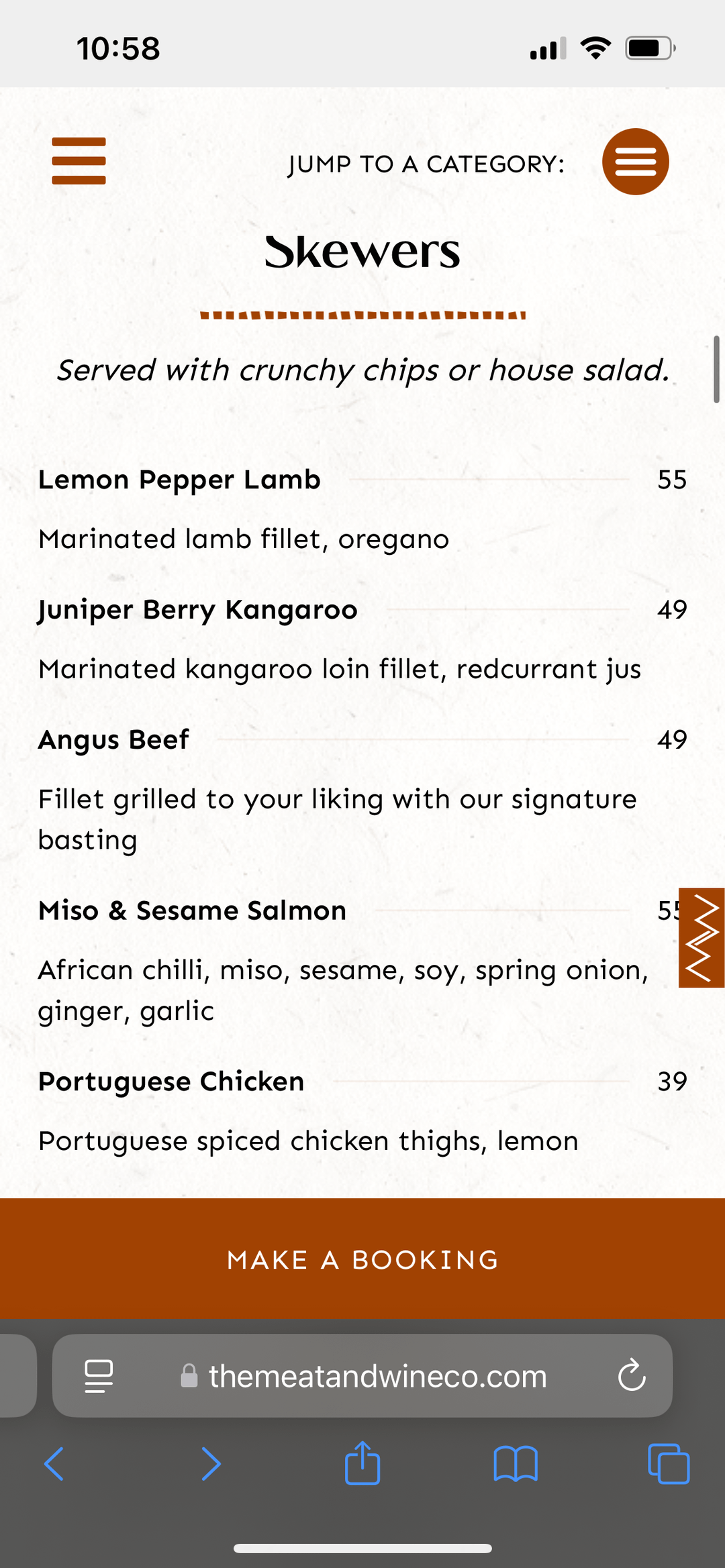
Task: Share this menu page
Action: click(362, 1463)
